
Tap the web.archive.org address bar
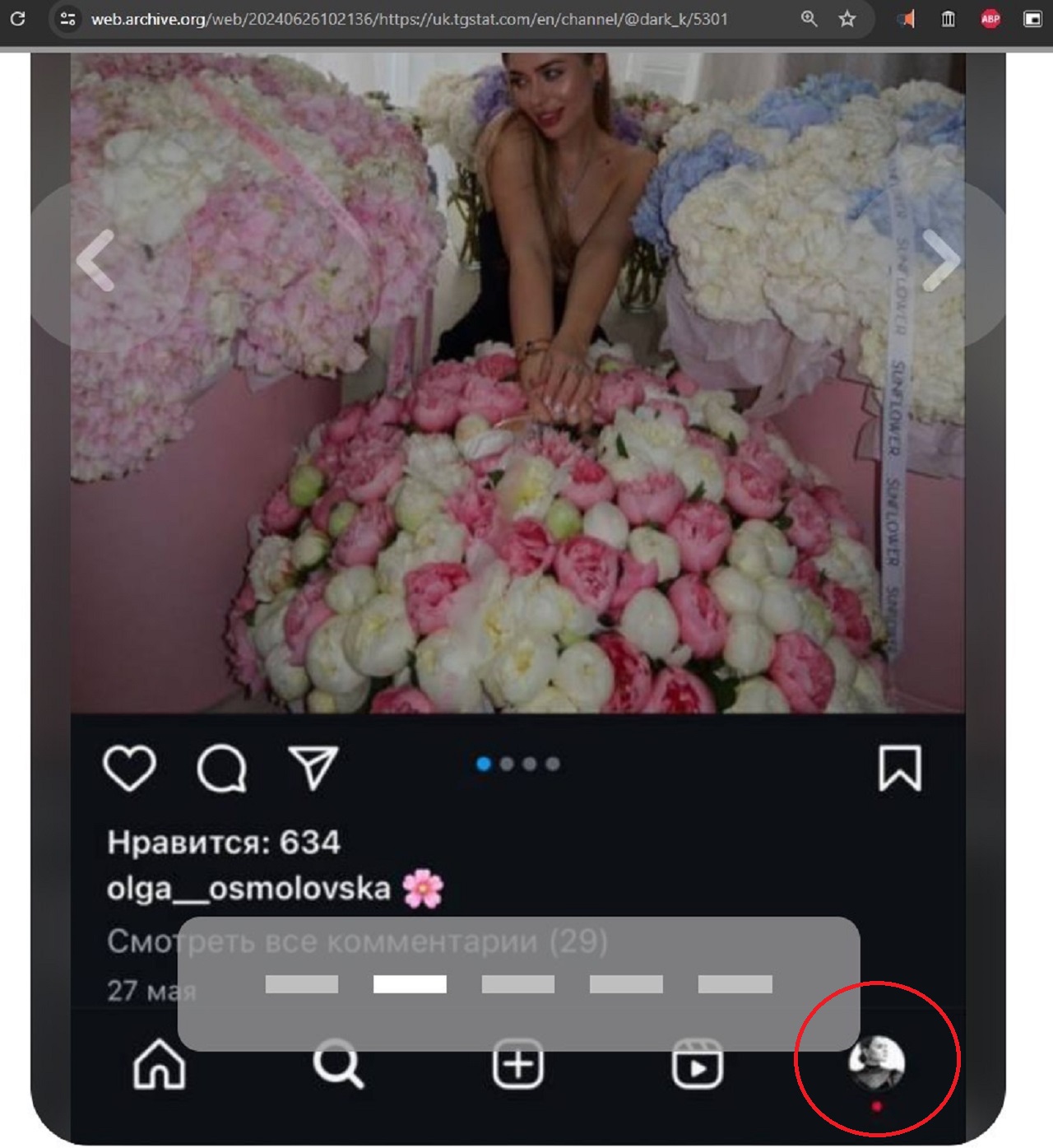click(x=409, y=19)
